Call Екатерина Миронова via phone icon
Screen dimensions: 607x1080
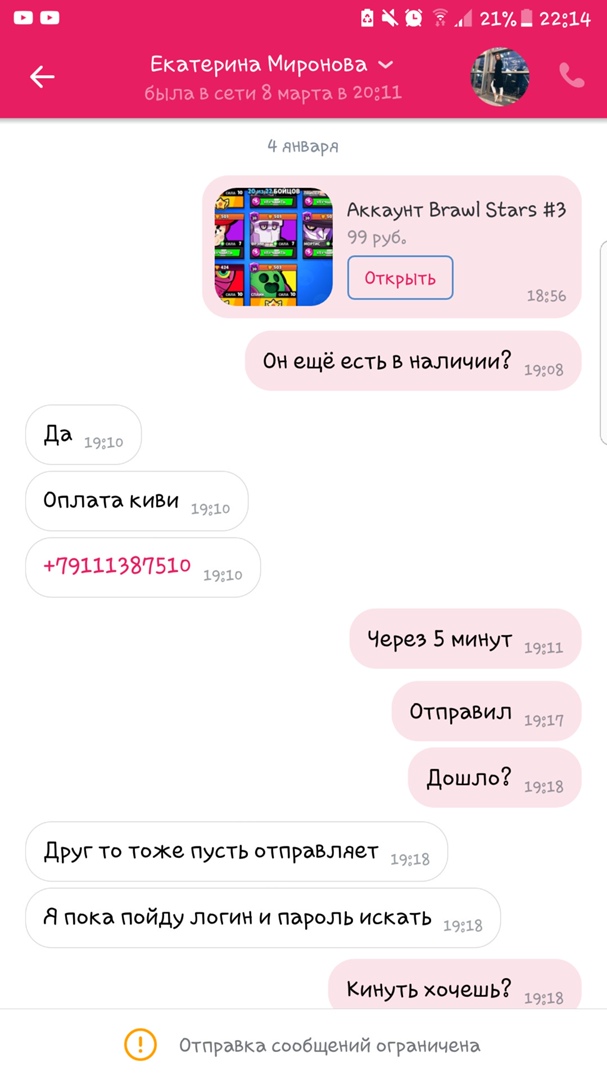pyautogui.click(x=572, y=76)
